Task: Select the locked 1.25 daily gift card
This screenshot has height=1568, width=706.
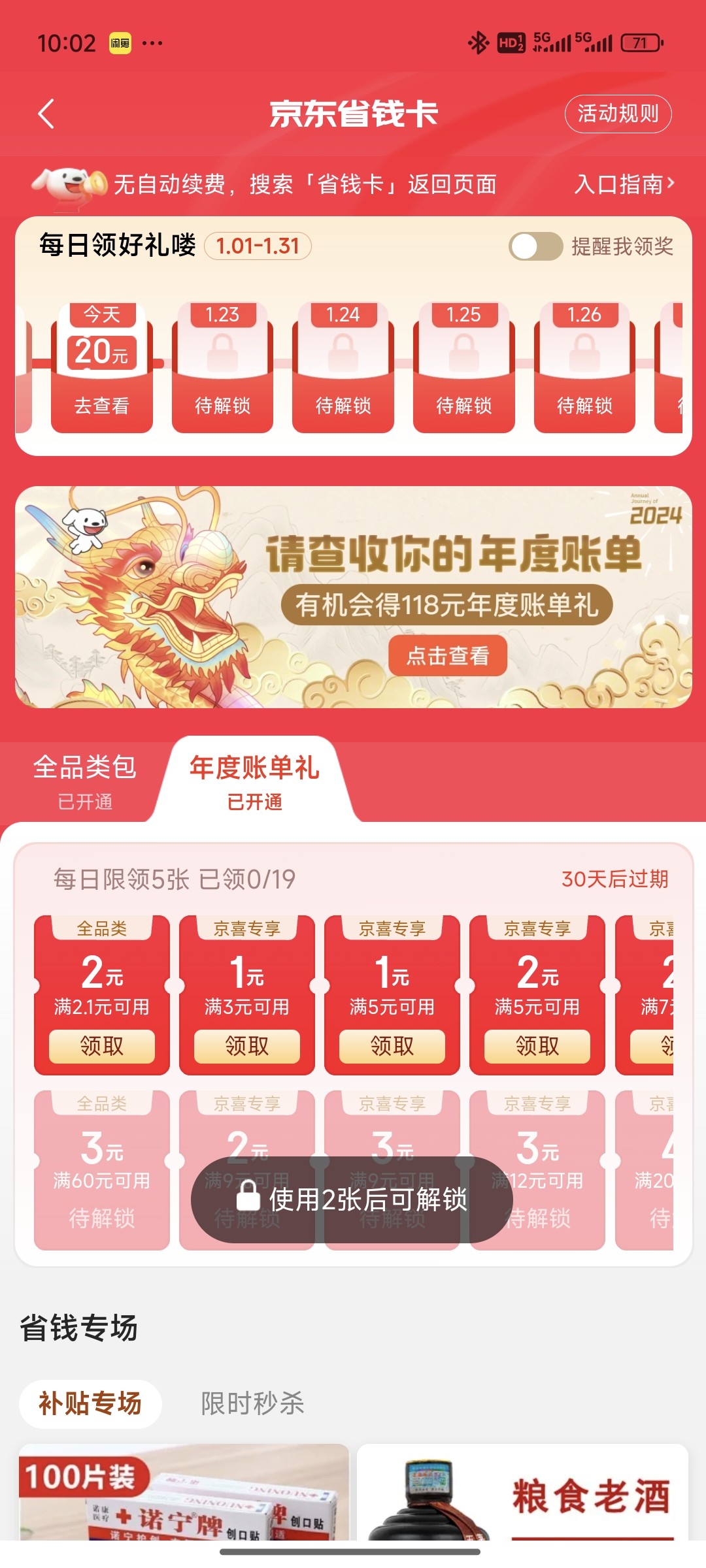Action: (x=463, y=367)
